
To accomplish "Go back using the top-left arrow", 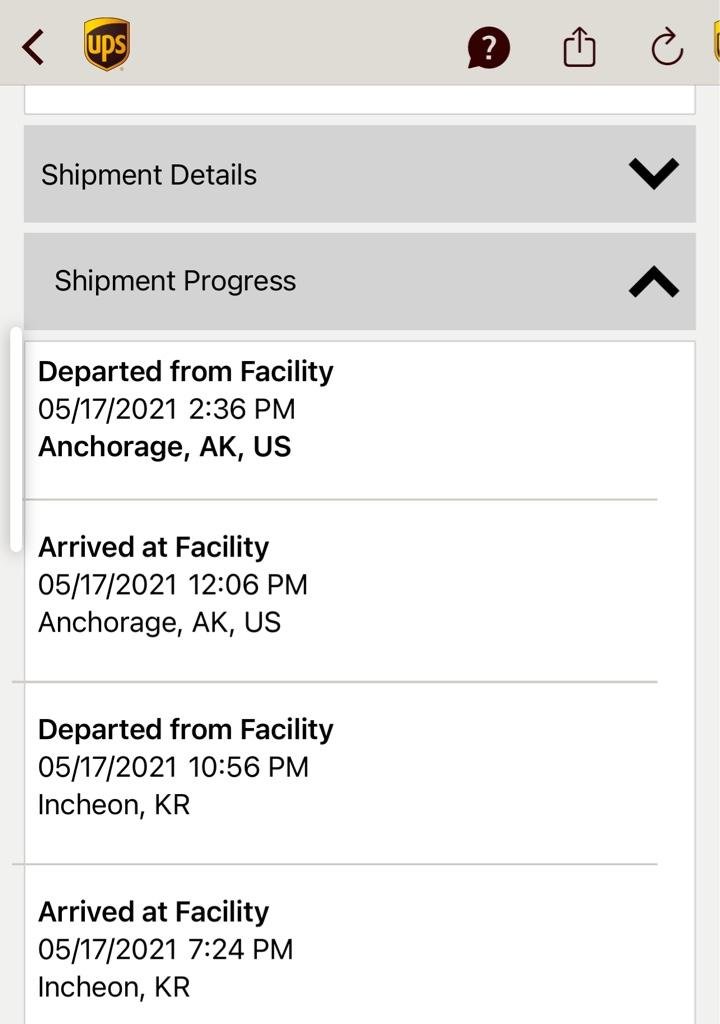I will click(x=33, y=46).
